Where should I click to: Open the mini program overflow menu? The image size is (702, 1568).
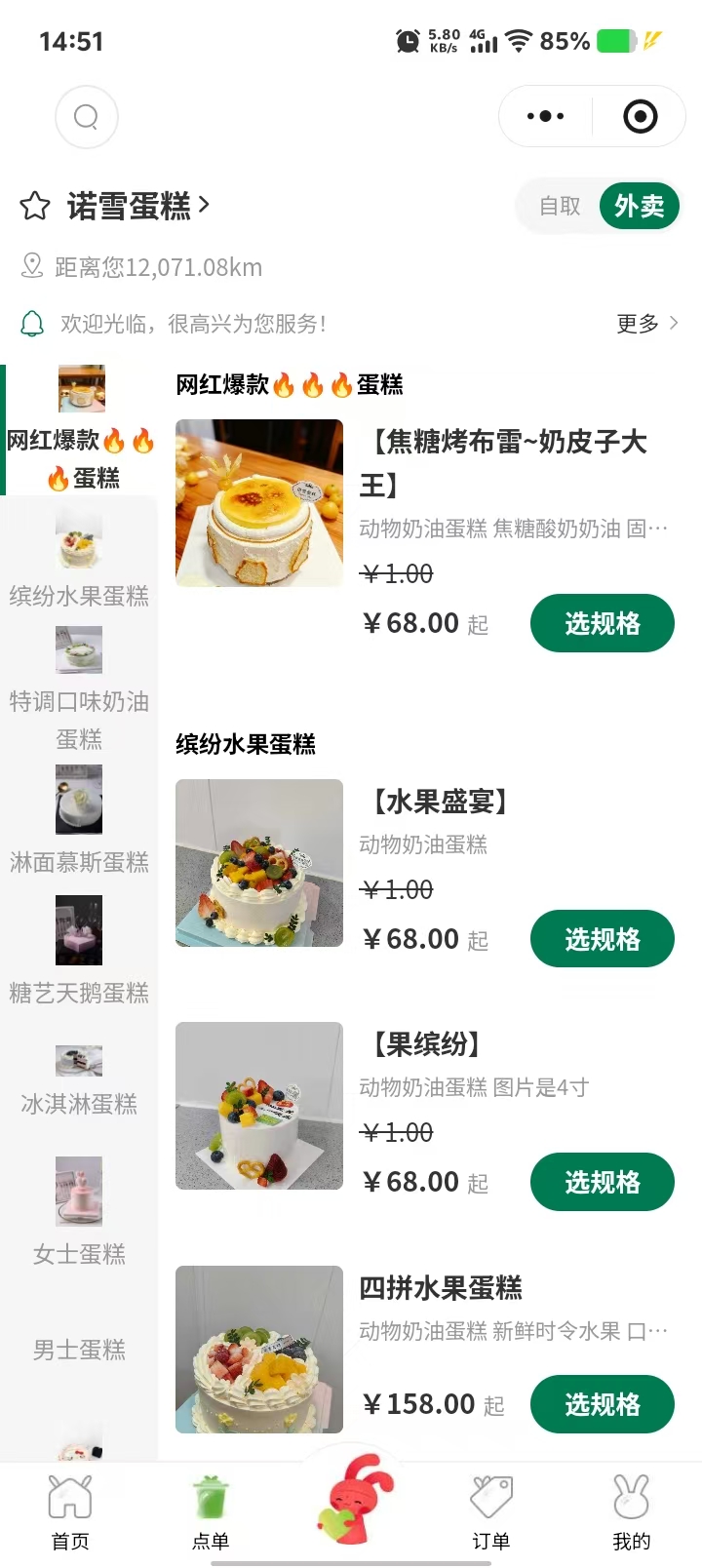[x=545, y=117]
